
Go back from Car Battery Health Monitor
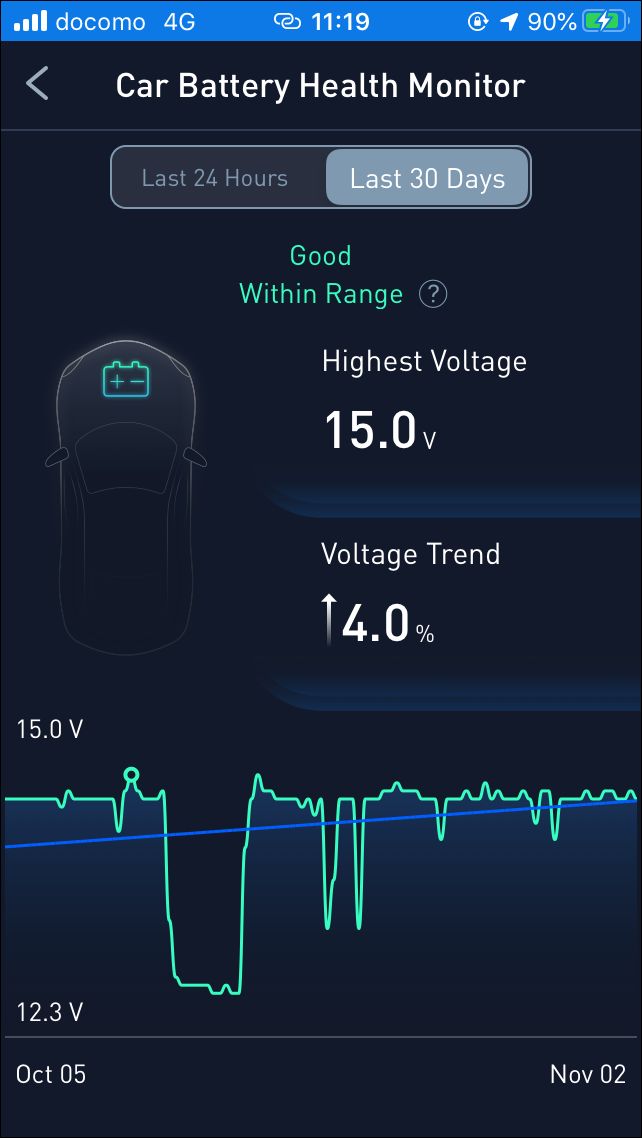(x=37, y=83)
